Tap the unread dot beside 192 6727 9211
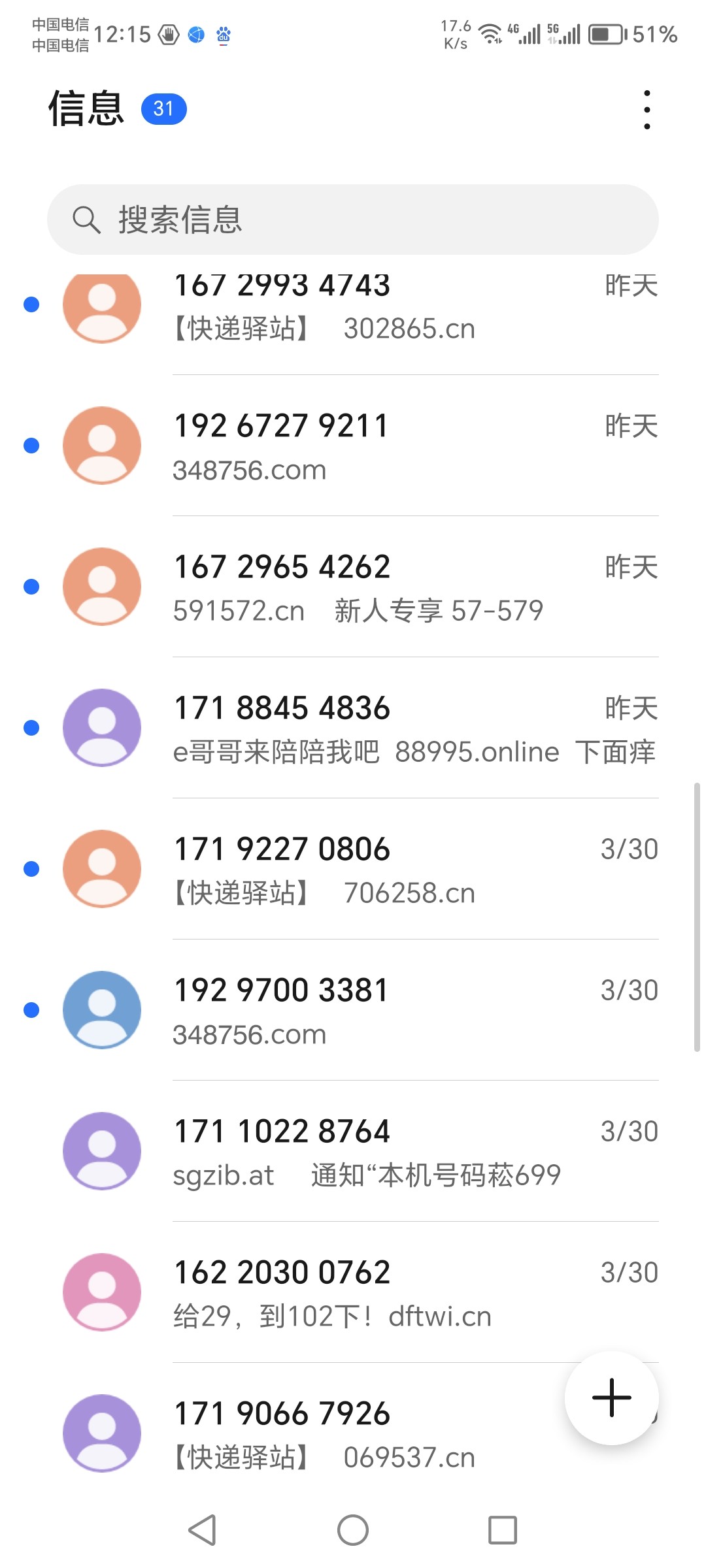 (30, 445)
